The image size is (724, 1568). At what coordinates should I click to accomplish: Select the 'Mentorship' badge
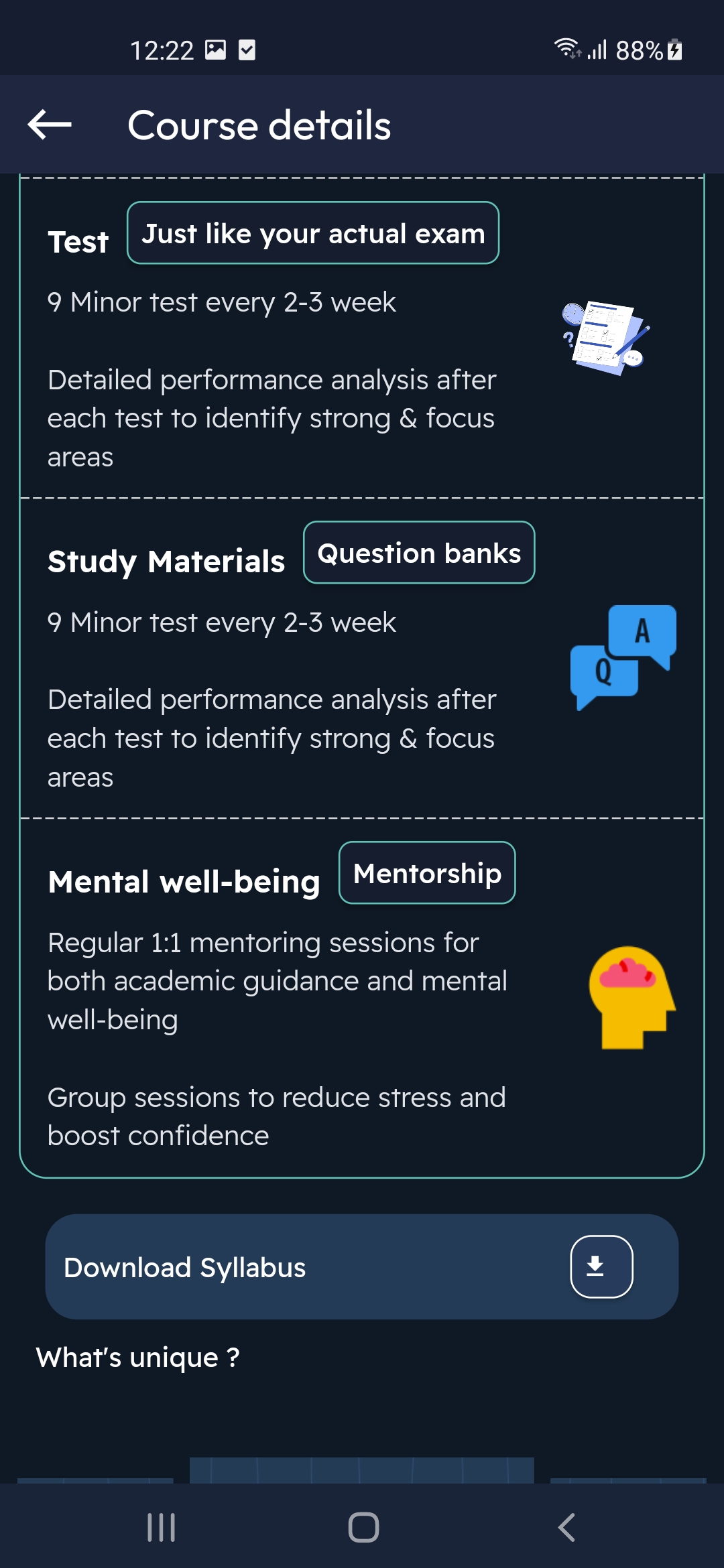(426, 873)
